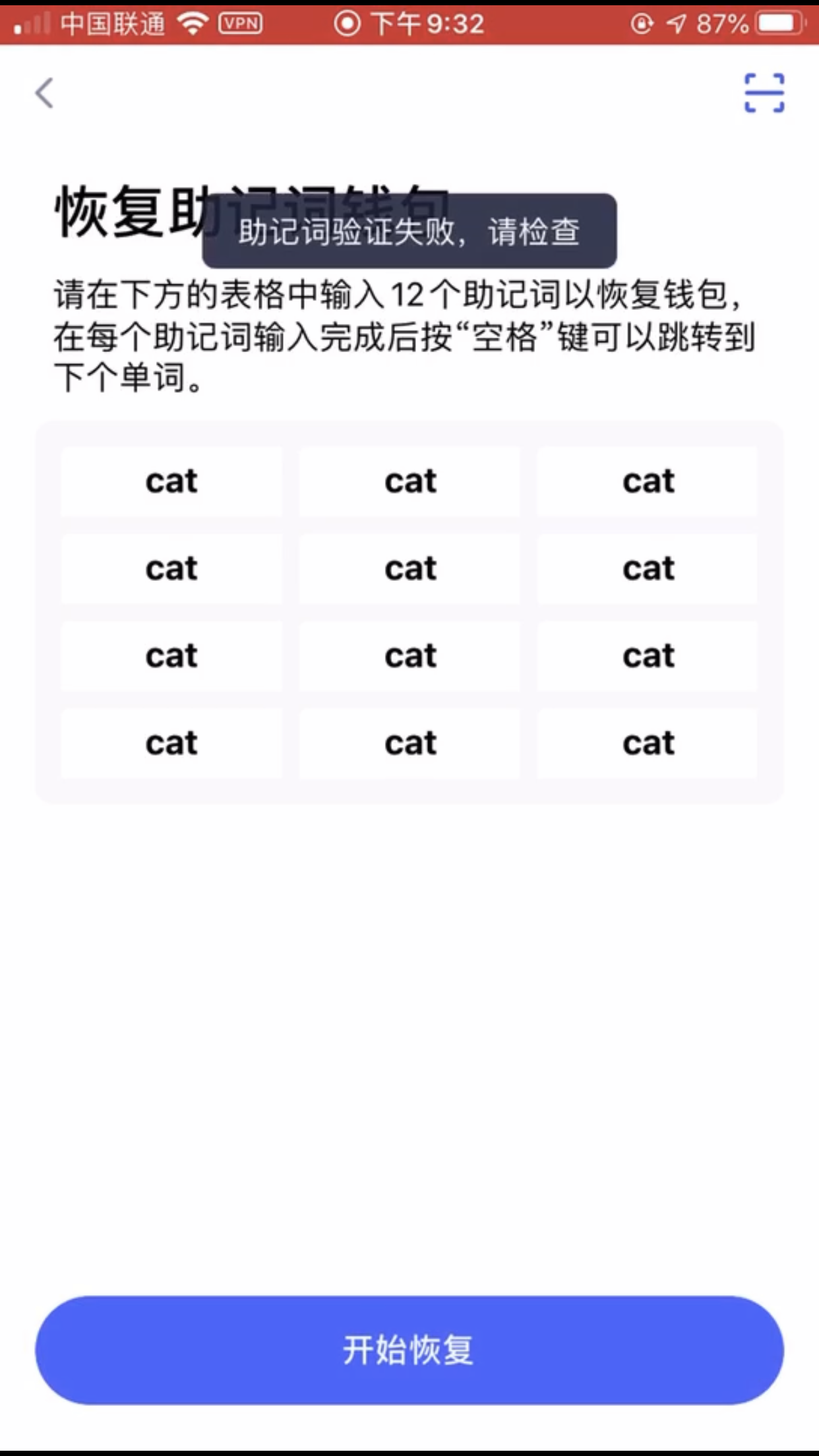The width and height of the screenshot is (819, 1456).
Task: Select the last mnemonic word field
Action: click(648, 743)
